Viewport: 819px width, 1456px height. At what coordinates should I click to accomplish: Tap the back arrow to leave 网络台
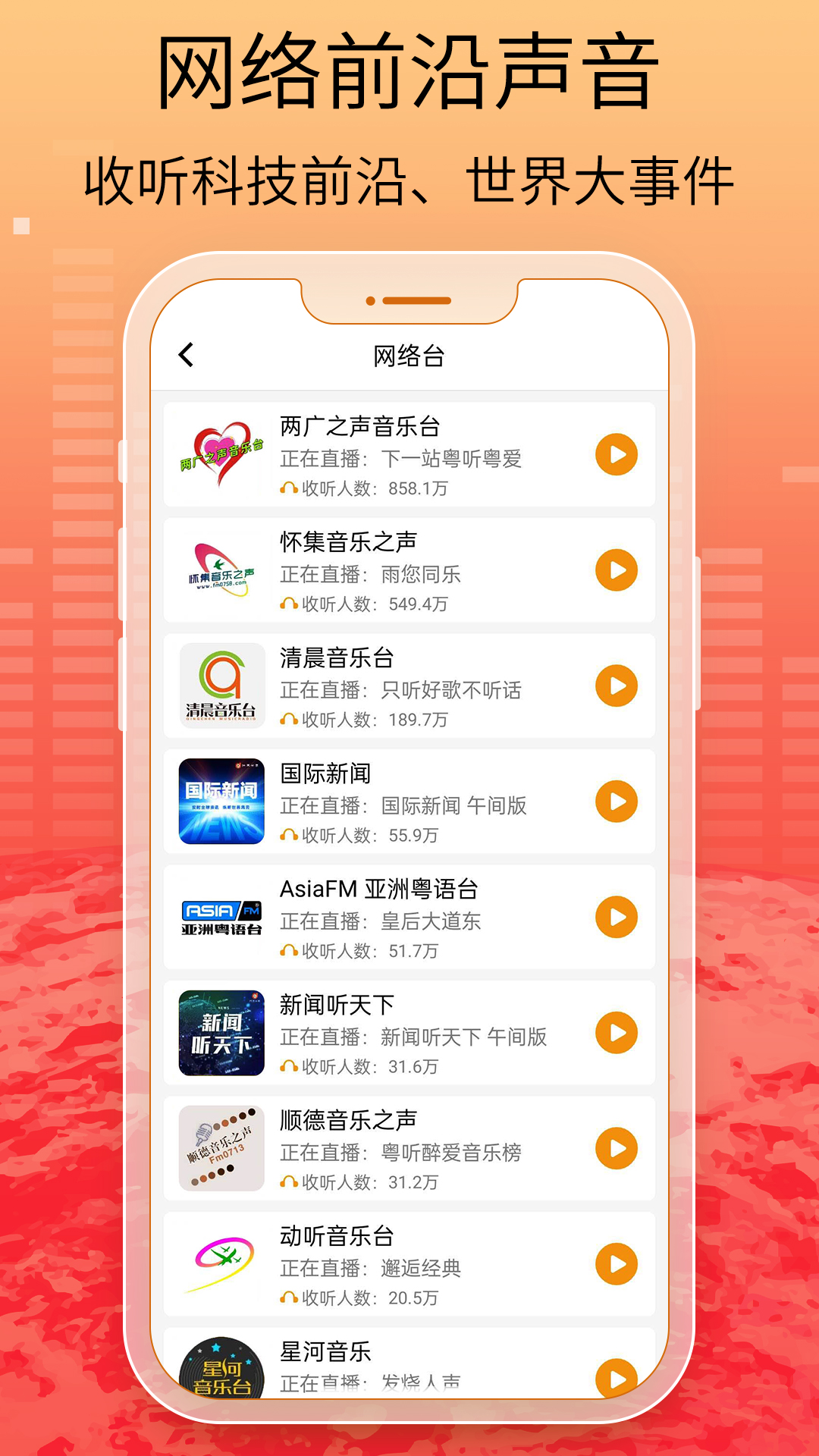click(184, 355)
